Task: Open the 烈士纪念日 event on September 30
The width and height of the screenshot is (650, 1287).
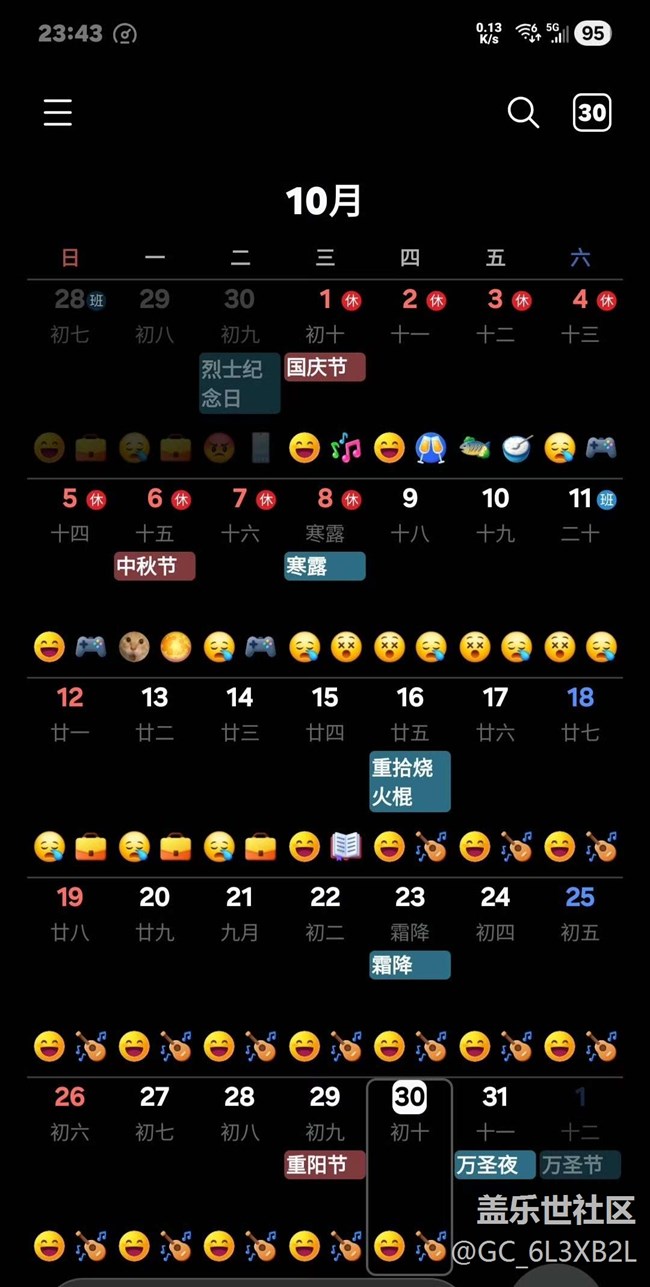Action: pyautogui.click(x=240, y=383)
